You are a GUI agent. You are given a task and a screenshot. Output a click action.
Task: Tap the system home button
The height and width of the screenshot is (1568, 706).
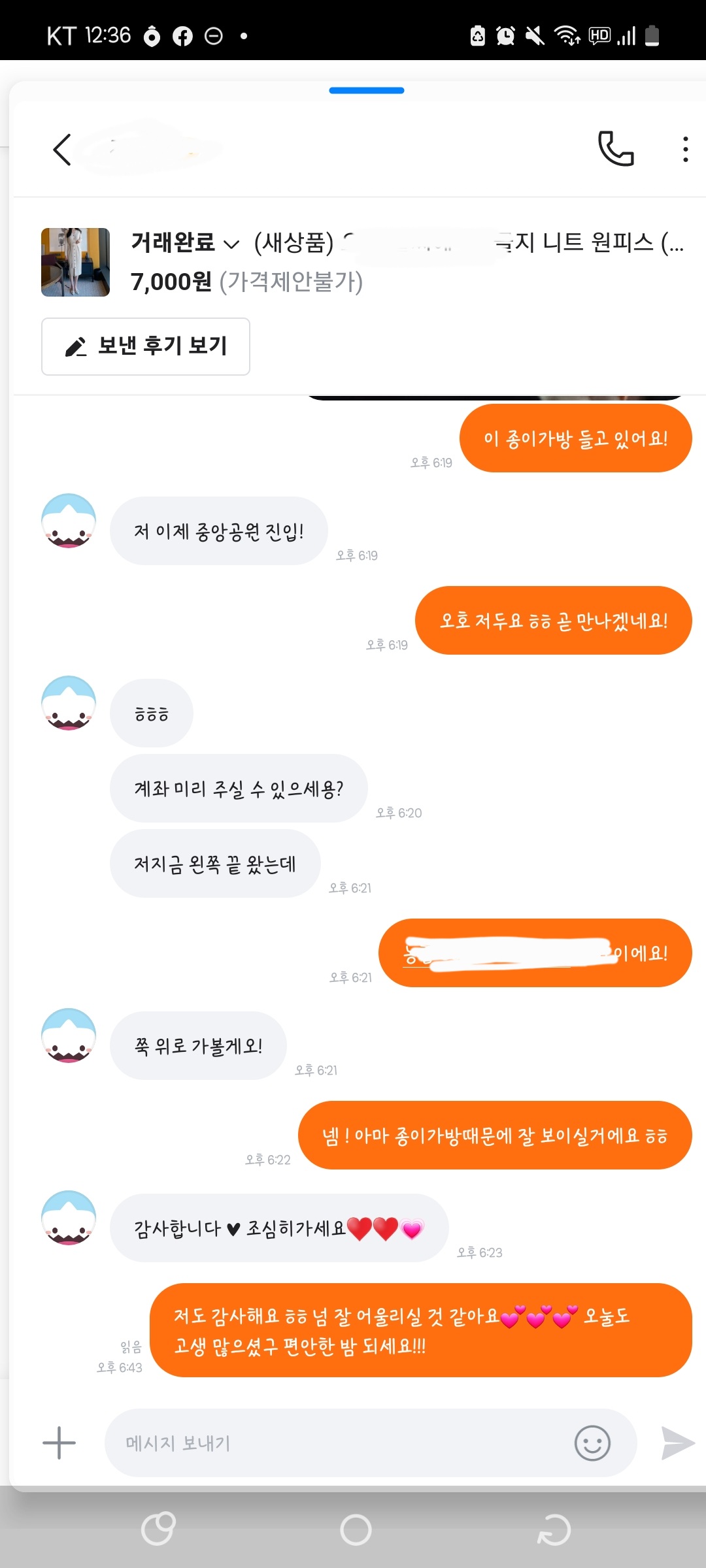[356, 1529]
